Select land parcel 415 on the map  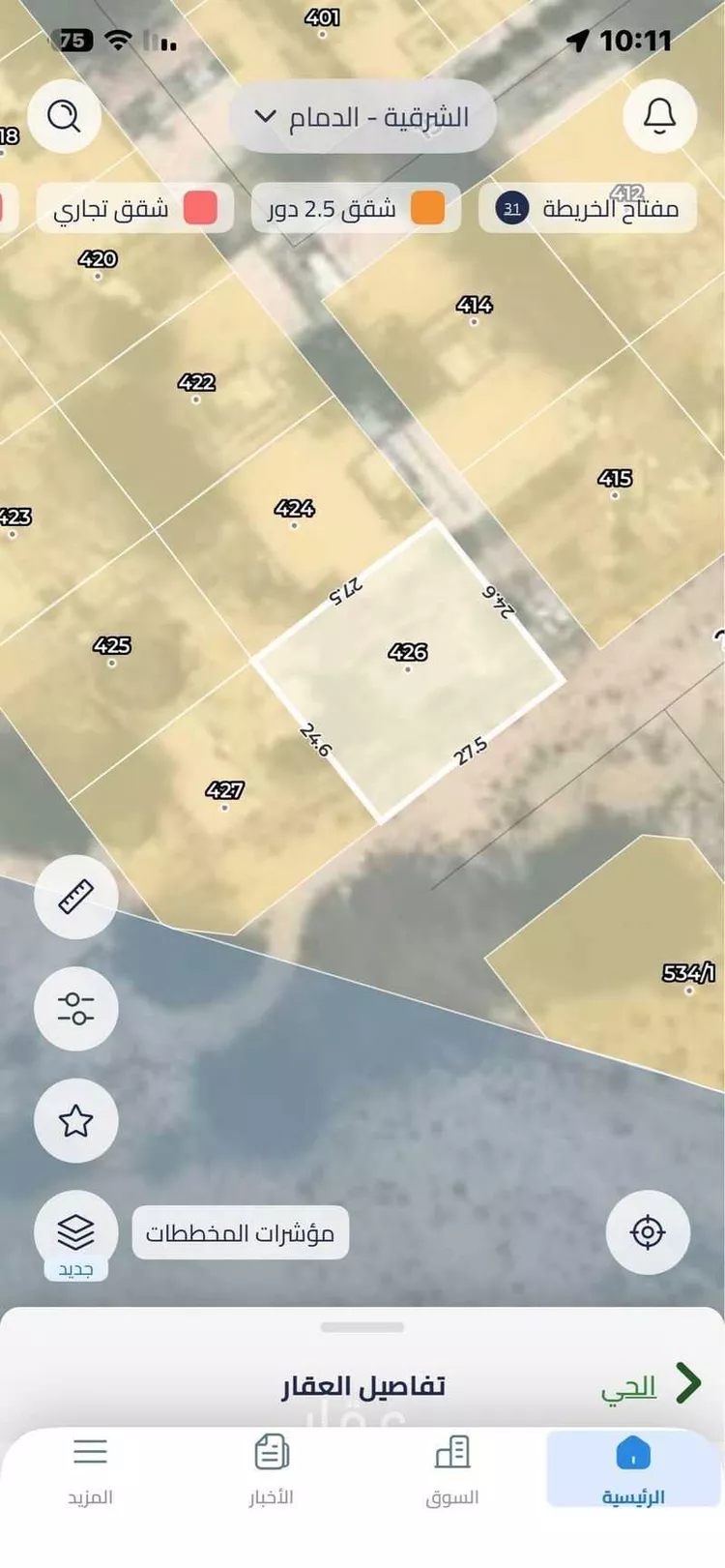[x=615, y=481]
